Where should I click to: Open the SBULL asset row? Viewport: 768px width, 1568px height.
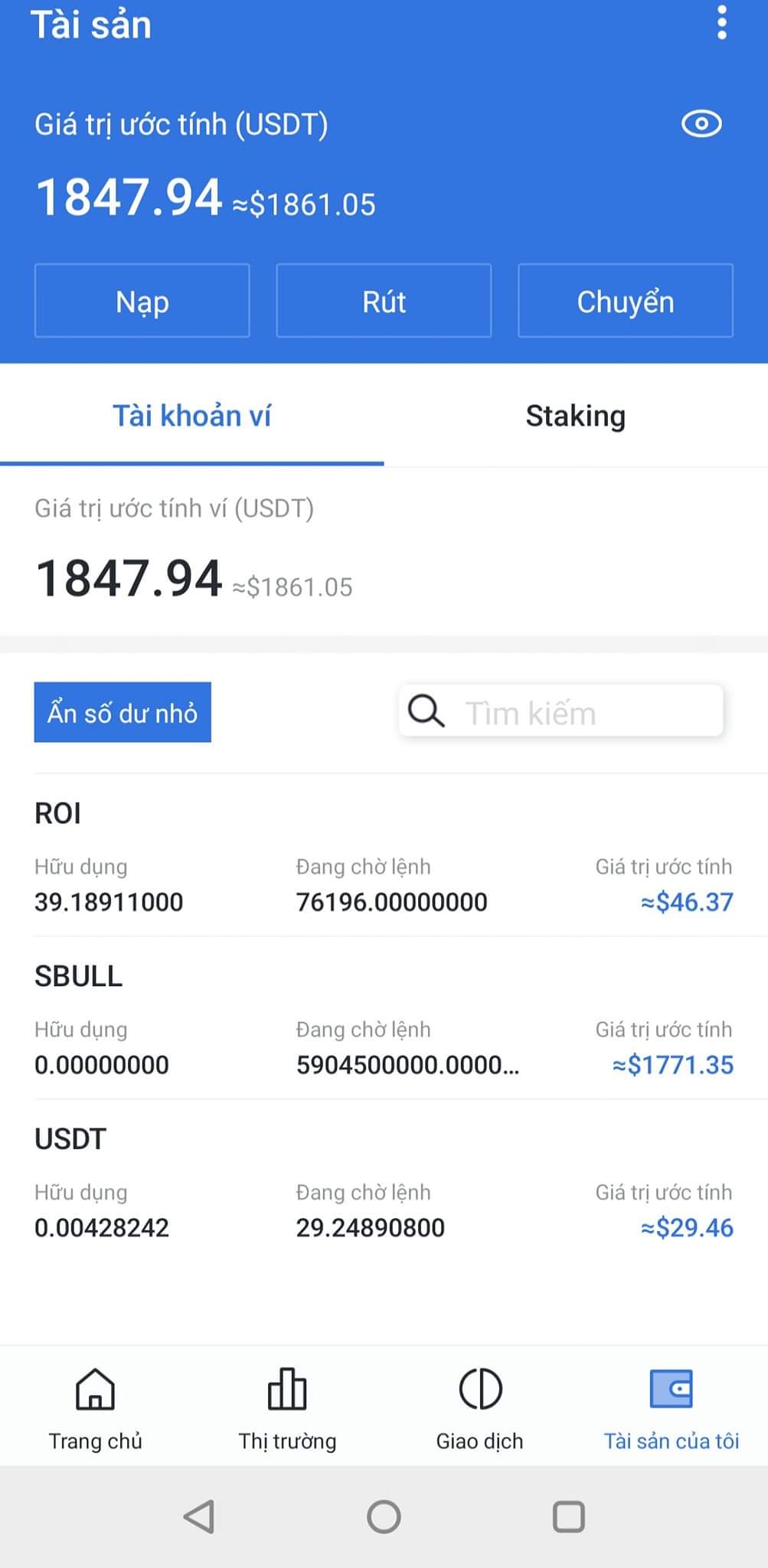coord(383,1021)
